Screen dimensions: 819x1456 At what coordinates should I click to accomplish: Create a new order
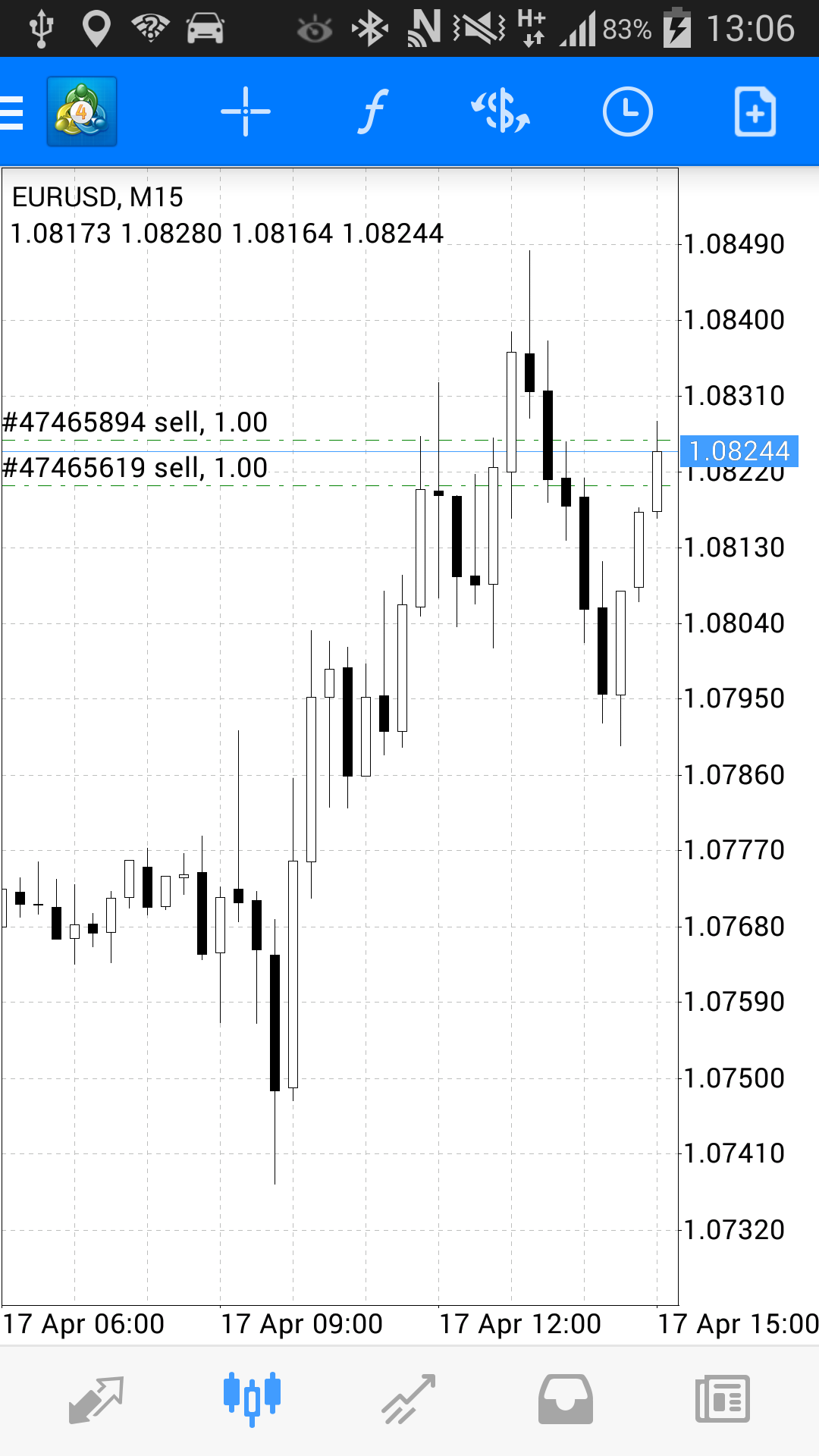(x=755, y=111)
